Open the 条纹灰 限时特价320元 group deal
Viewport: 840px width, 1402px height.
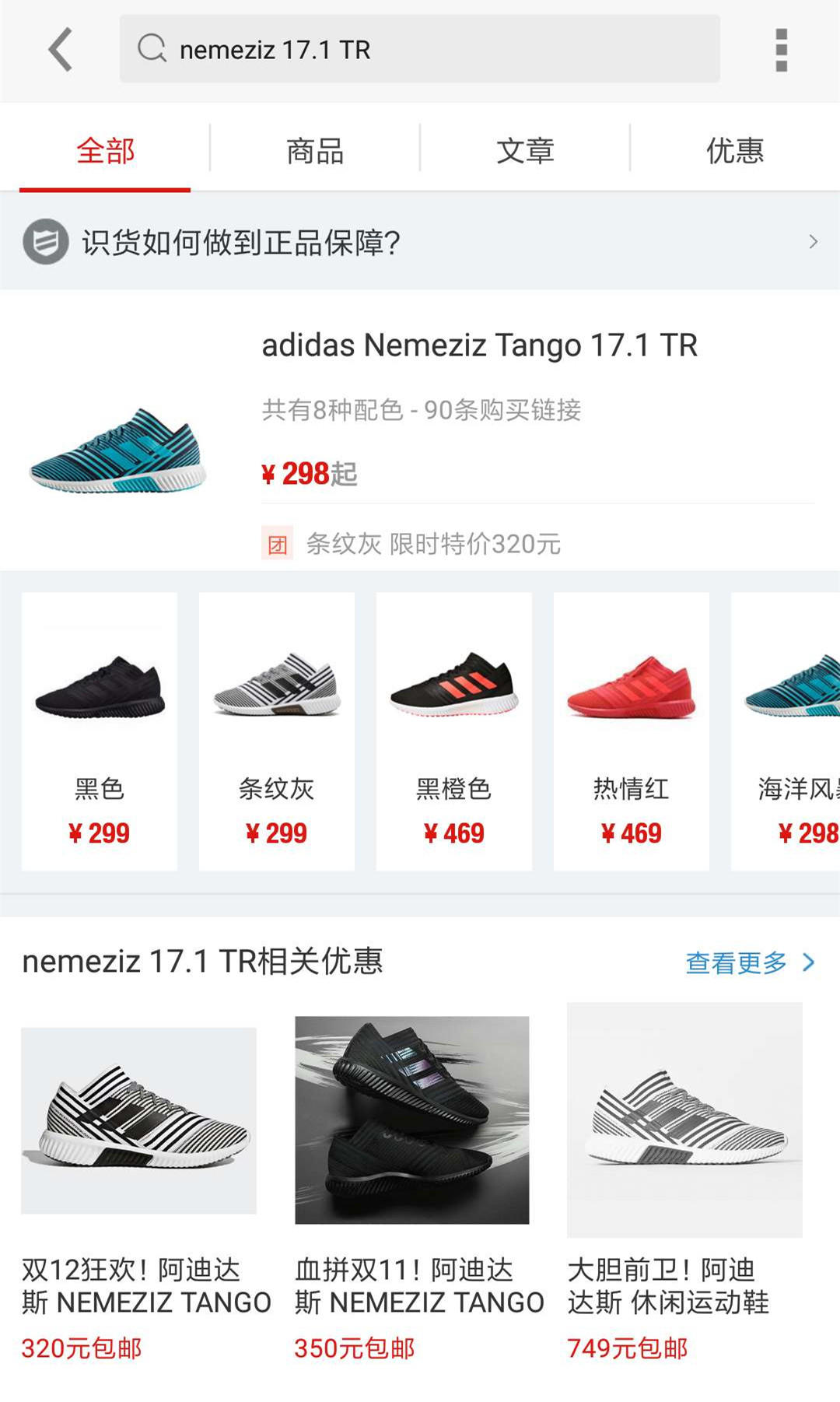point(432,544)
